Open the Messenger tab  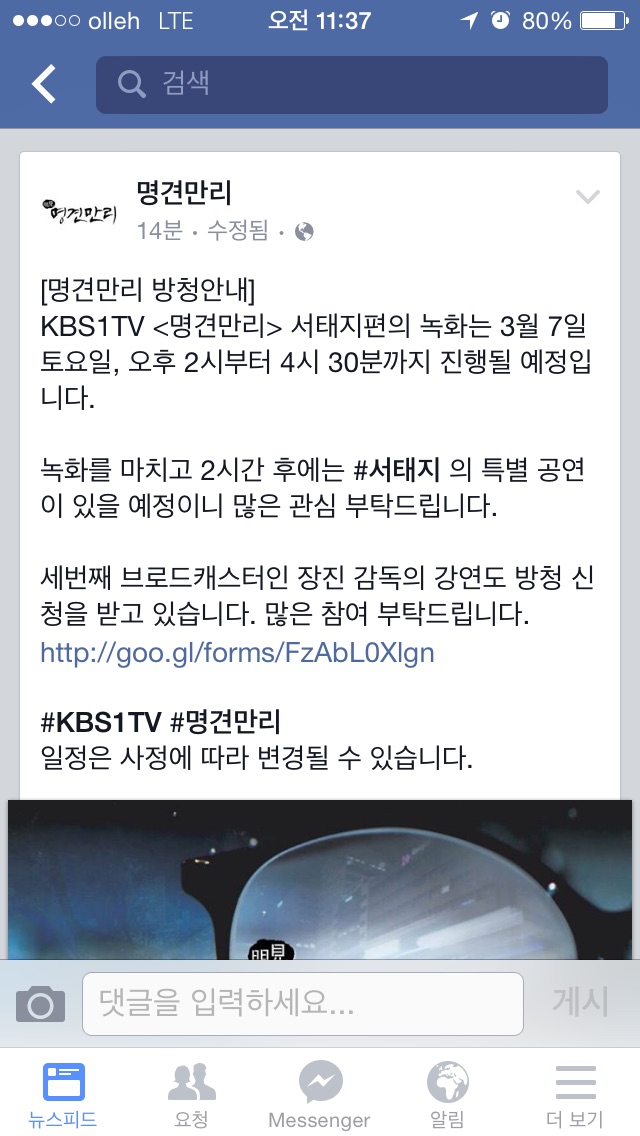click(320, 1094)
